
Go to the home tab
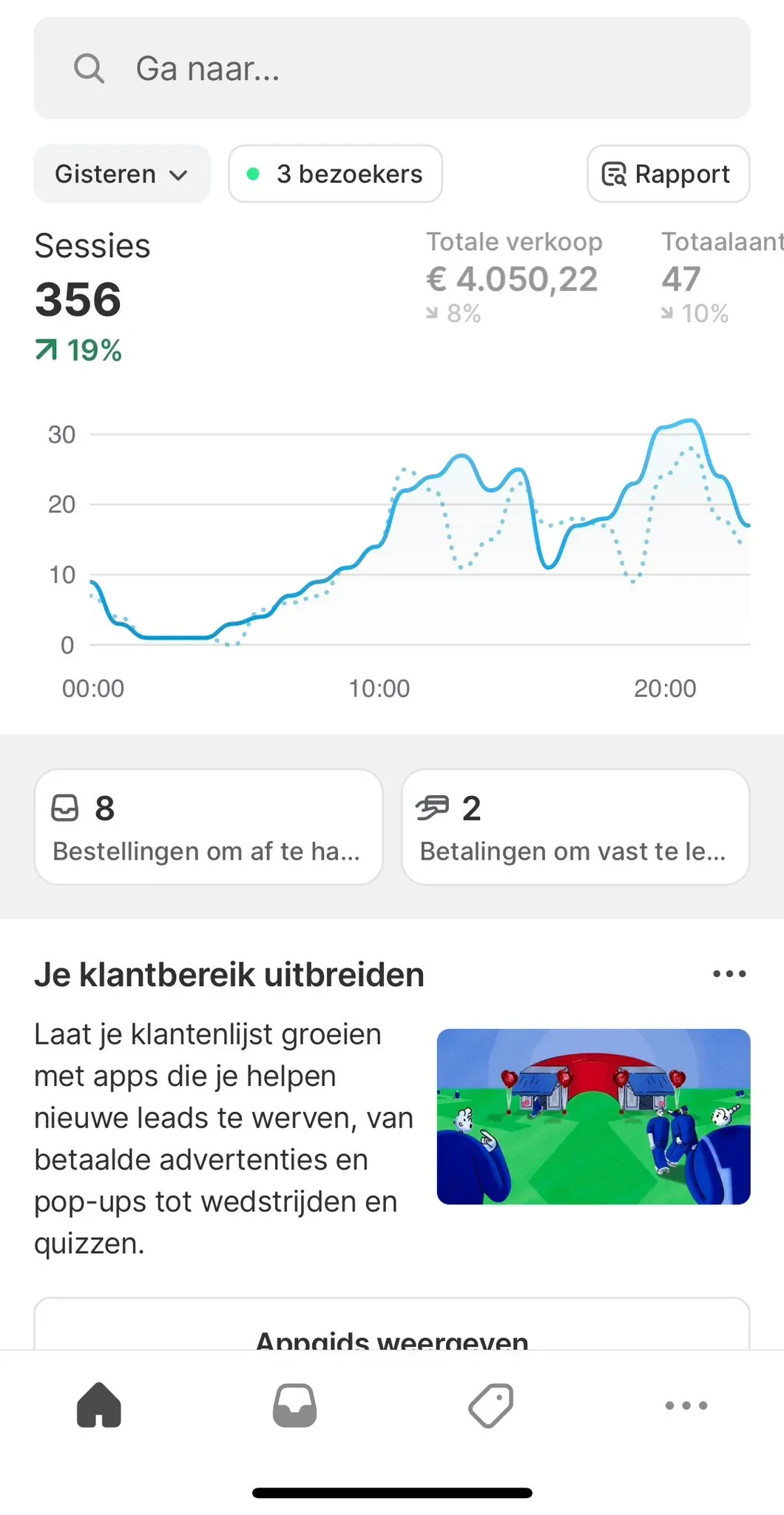point(99,1405)
